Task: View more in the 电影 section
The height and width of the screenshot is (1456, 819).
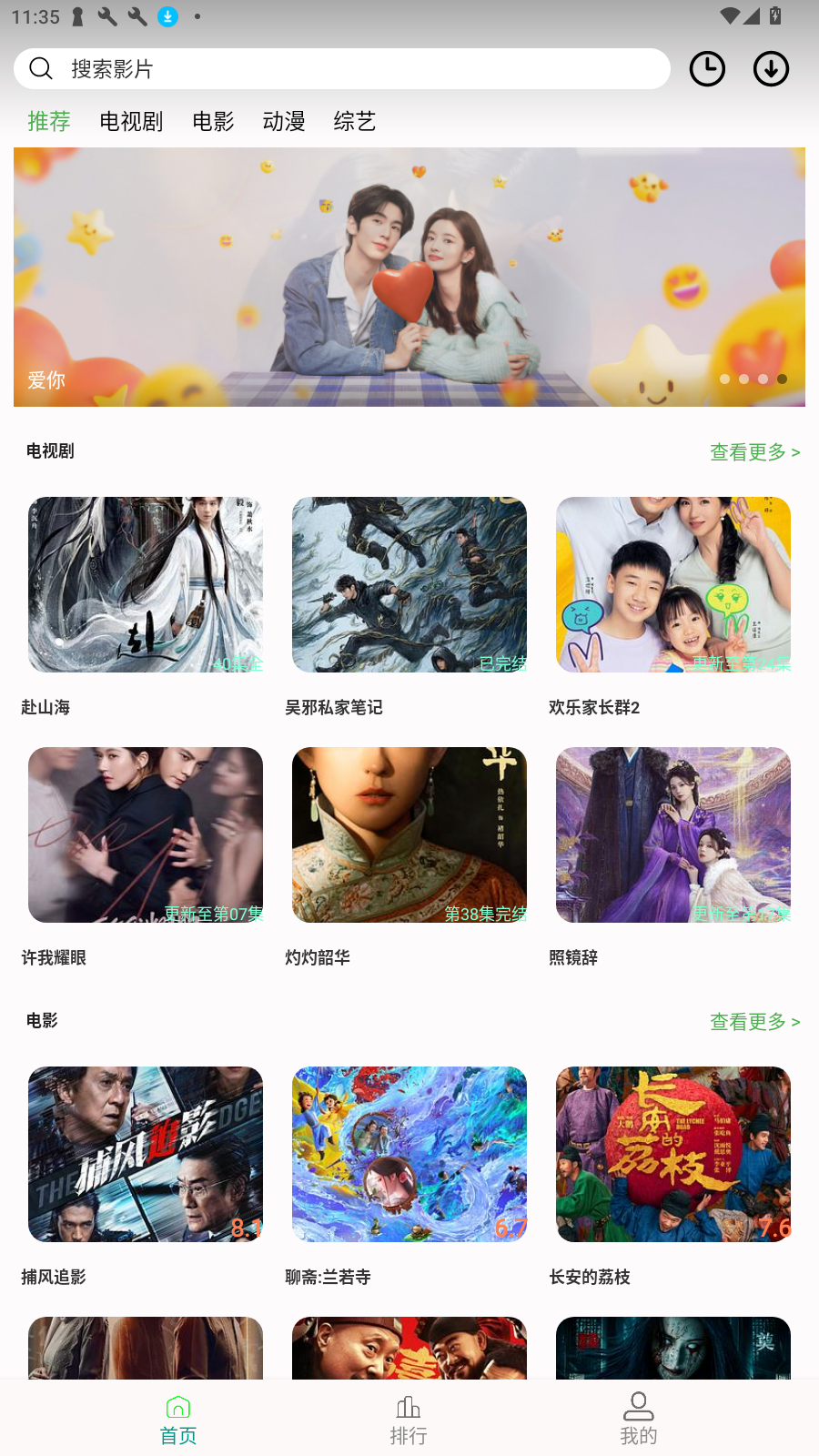Action: pyautogui.click(x=754, y=1022)
